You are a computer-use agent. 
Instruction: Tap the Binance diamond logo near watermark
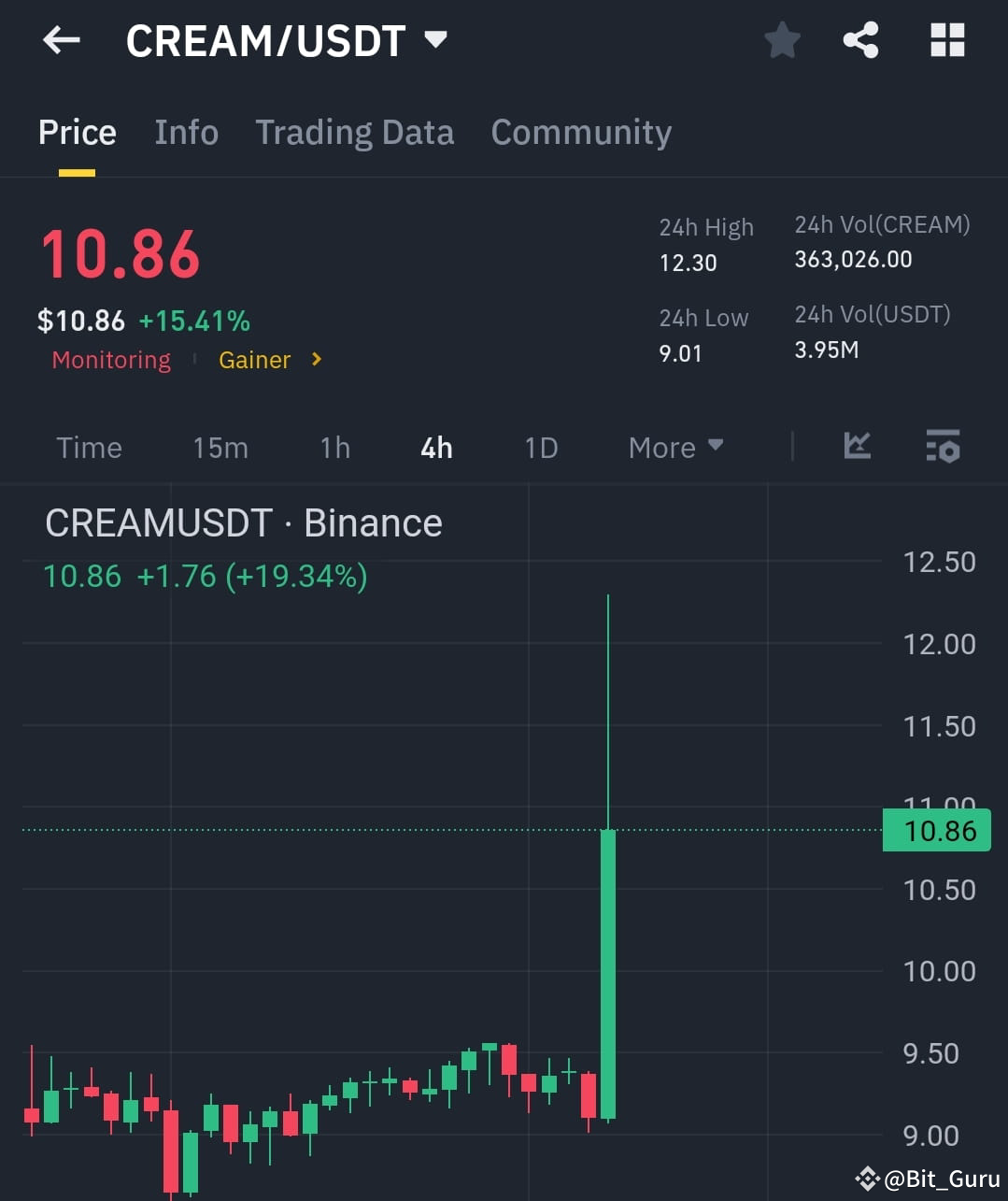[867, 1178]
